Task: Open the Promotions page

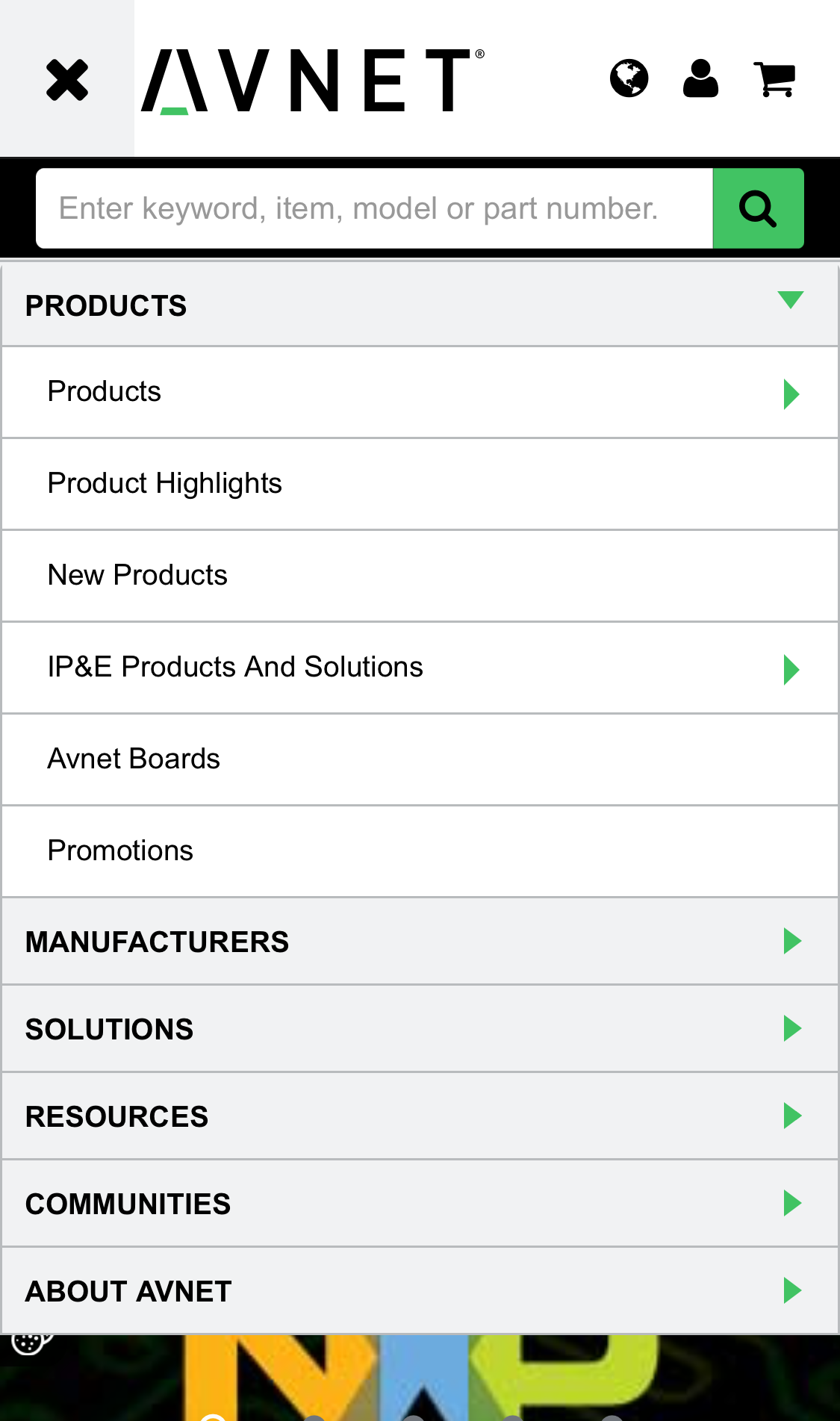Action: pyautogui.click(x=120, y=851)
